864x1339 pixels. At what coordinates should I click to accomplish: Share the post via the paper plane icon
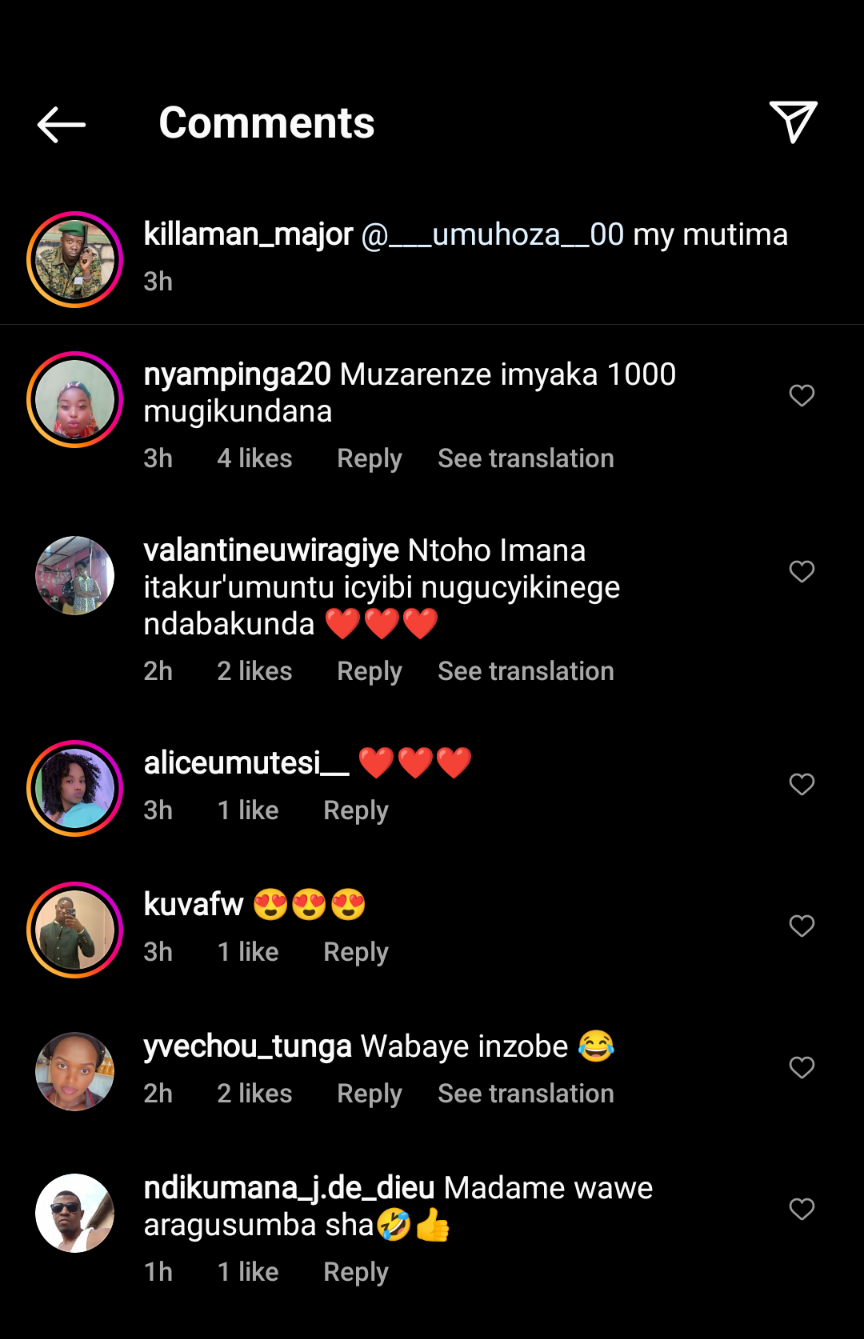pos(794,123)
